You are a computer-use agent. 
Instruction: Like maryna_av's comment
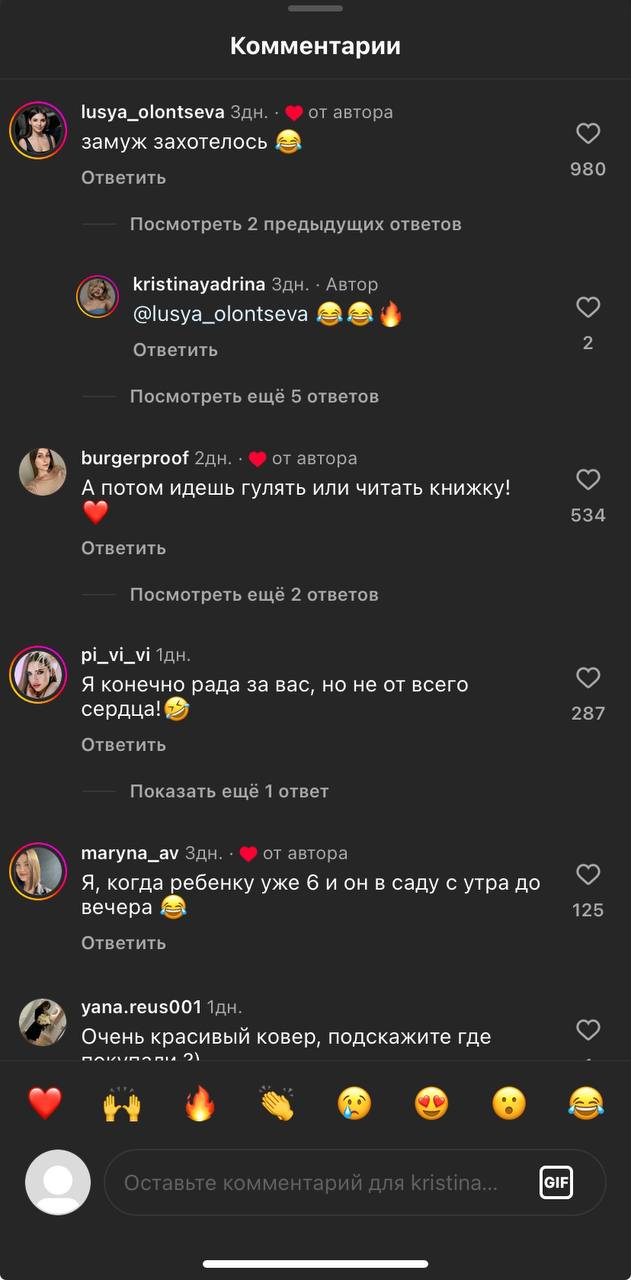coord(588,875)
